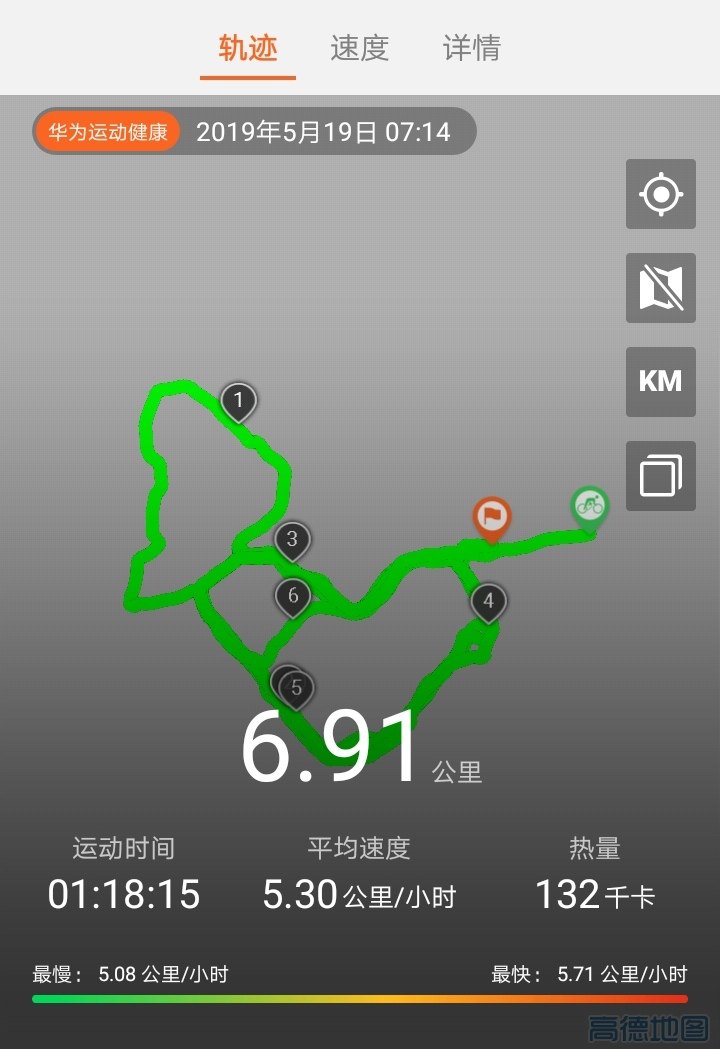Viewport: 720px width, 1049px height.
Task: Switch to the 速度 tab
Action: (x=359, y=48)
